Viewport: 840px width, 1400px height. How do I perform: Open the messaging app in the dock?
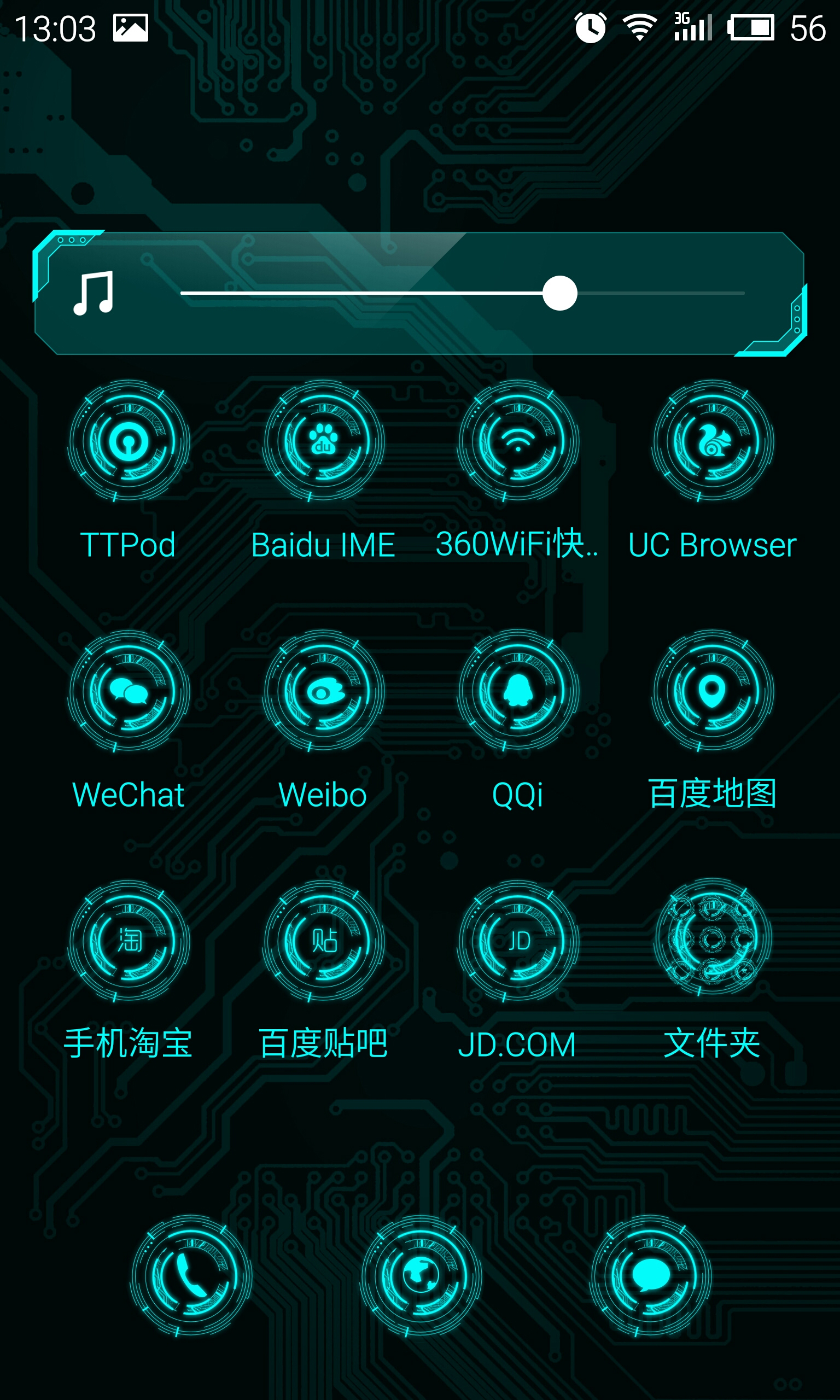650,1275
